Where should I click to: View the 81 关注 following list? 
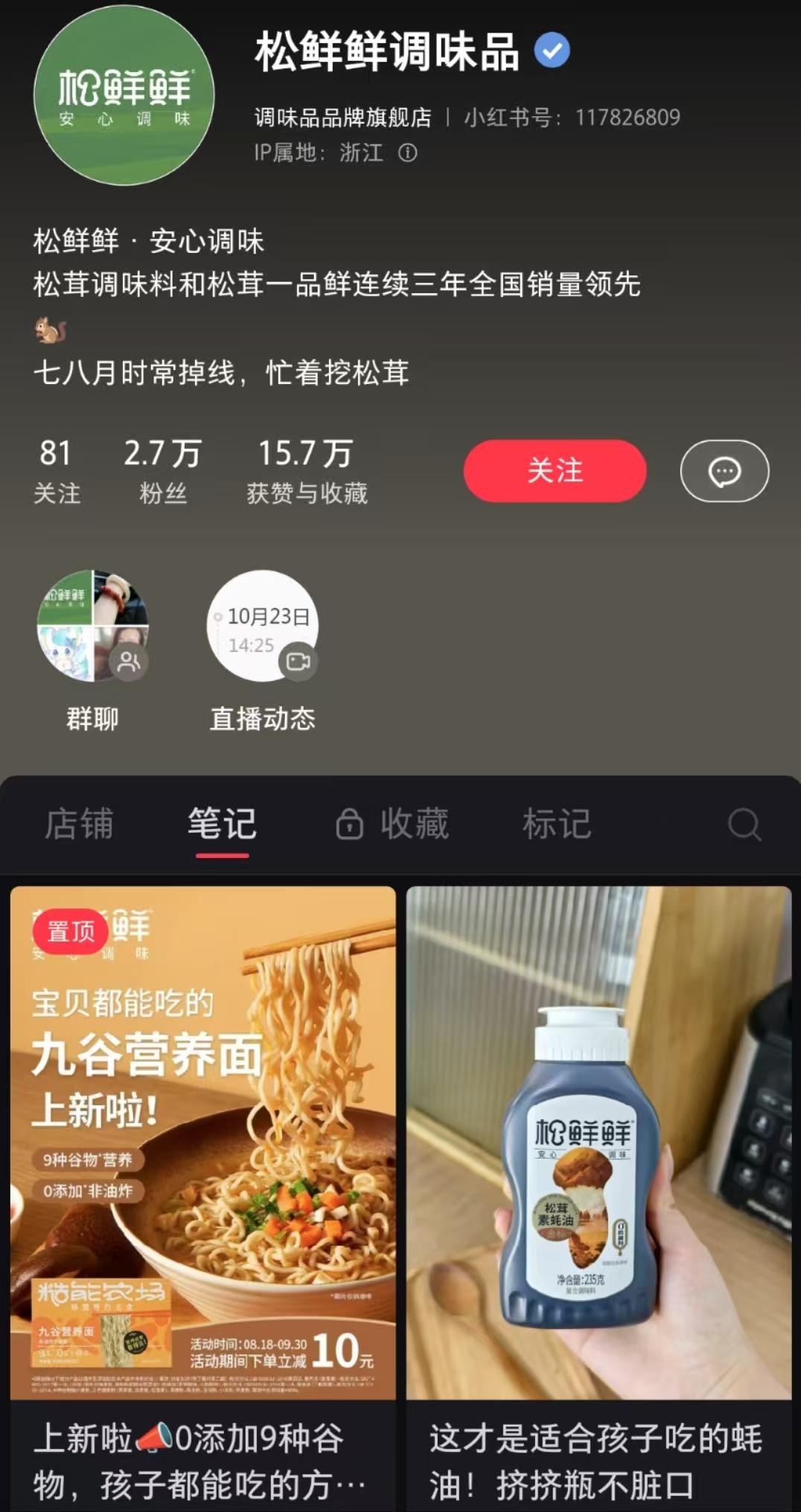pos(57,471)
